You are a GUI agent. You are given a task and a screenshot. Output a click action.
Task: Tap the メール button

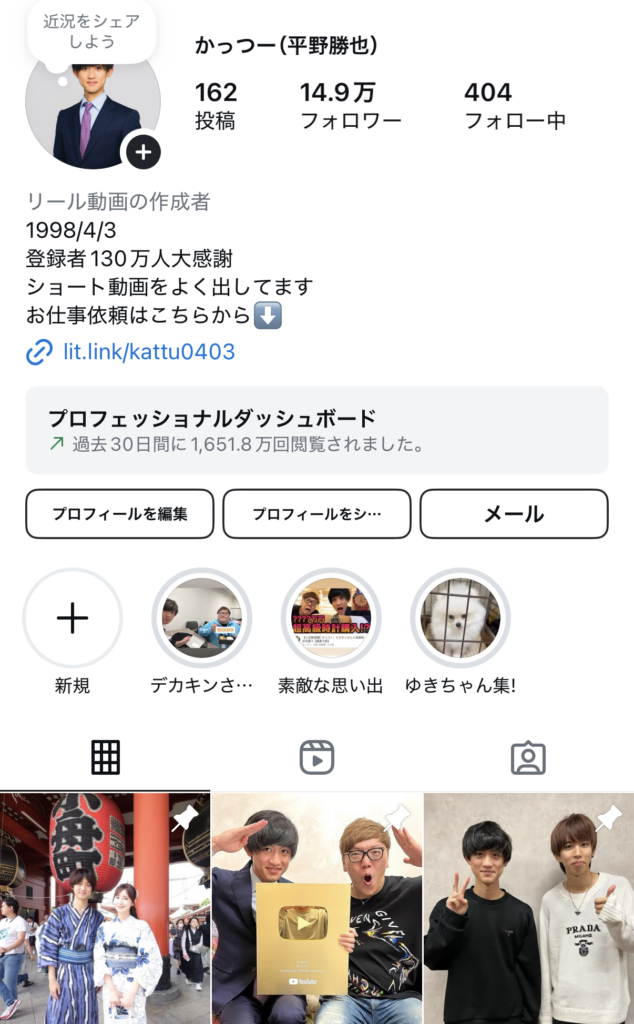pyautogui.click(x=514, y=514)
